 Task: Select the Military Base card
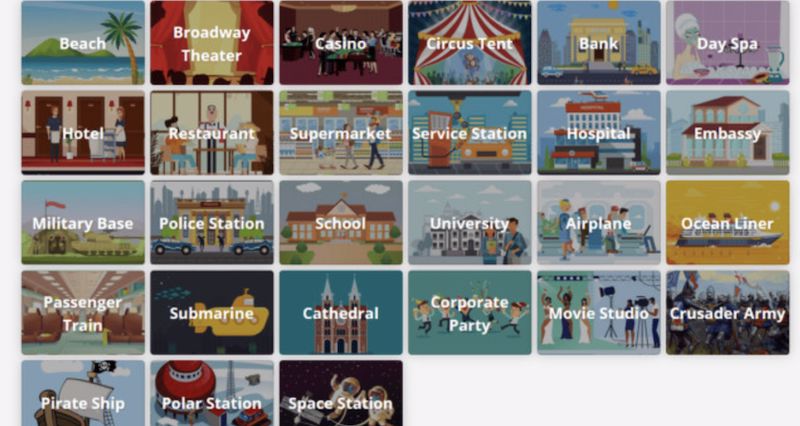tap(83, 223)
